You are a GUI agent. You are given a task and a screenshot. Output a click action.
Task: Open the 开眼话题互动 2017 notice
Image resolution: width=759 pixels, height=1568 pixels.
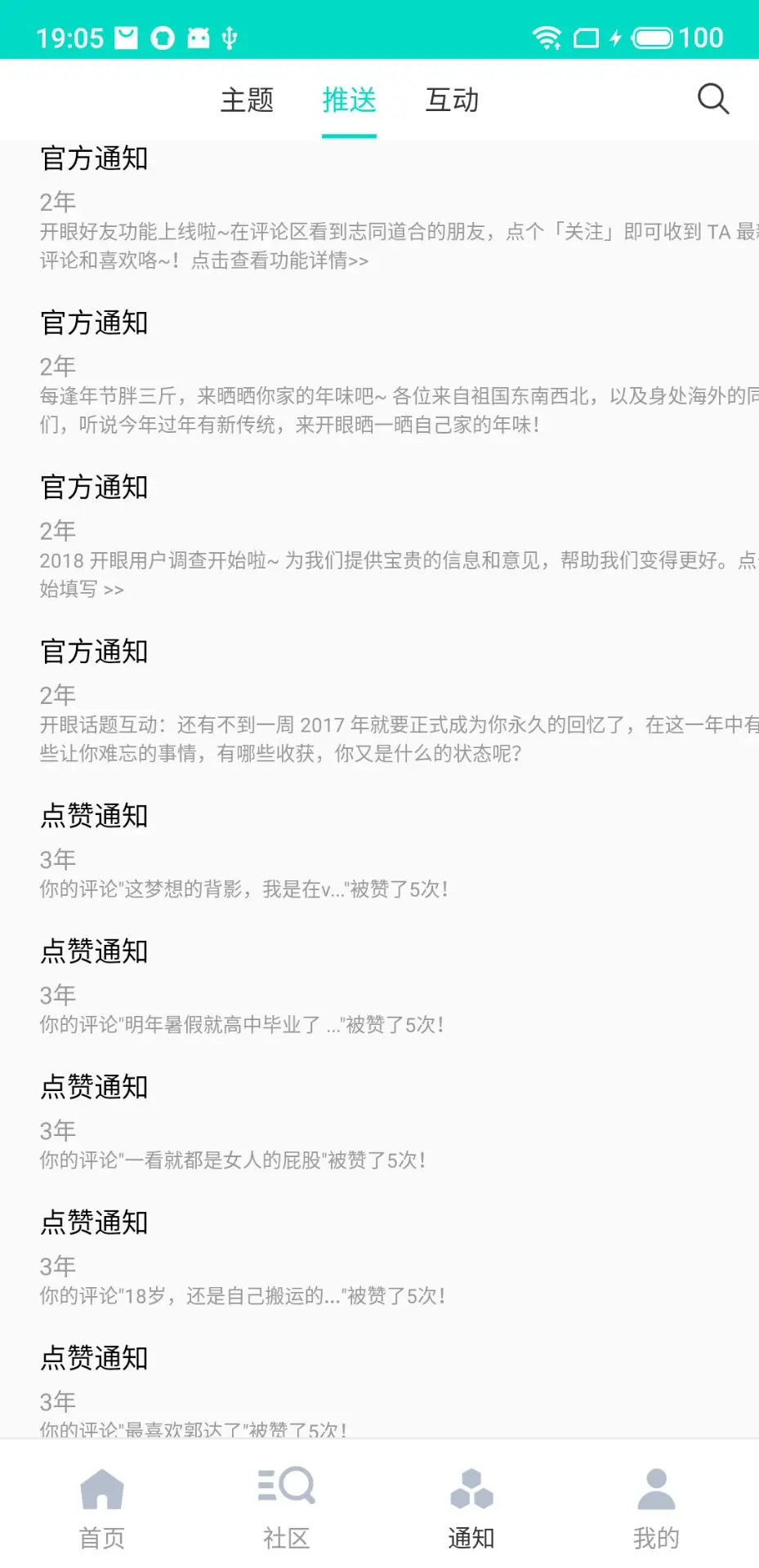click(x=379, y=700)
